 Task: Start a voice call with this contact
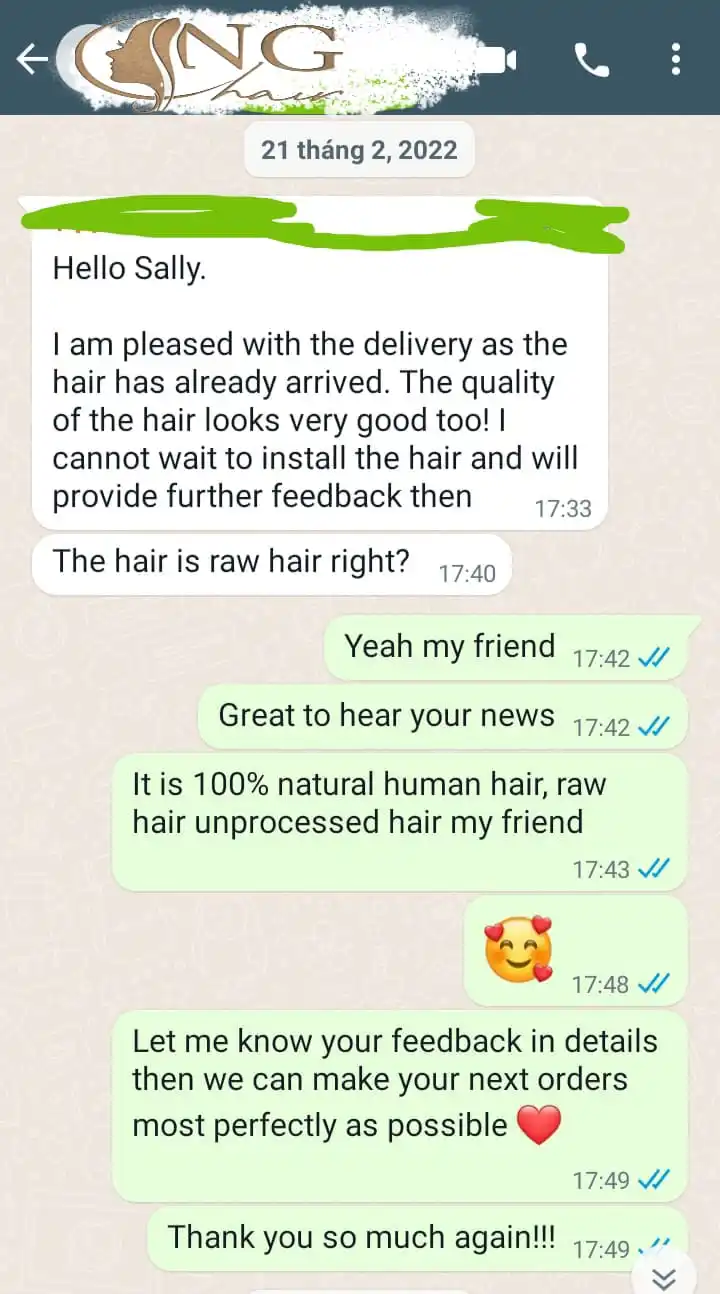tap(591, 61)
